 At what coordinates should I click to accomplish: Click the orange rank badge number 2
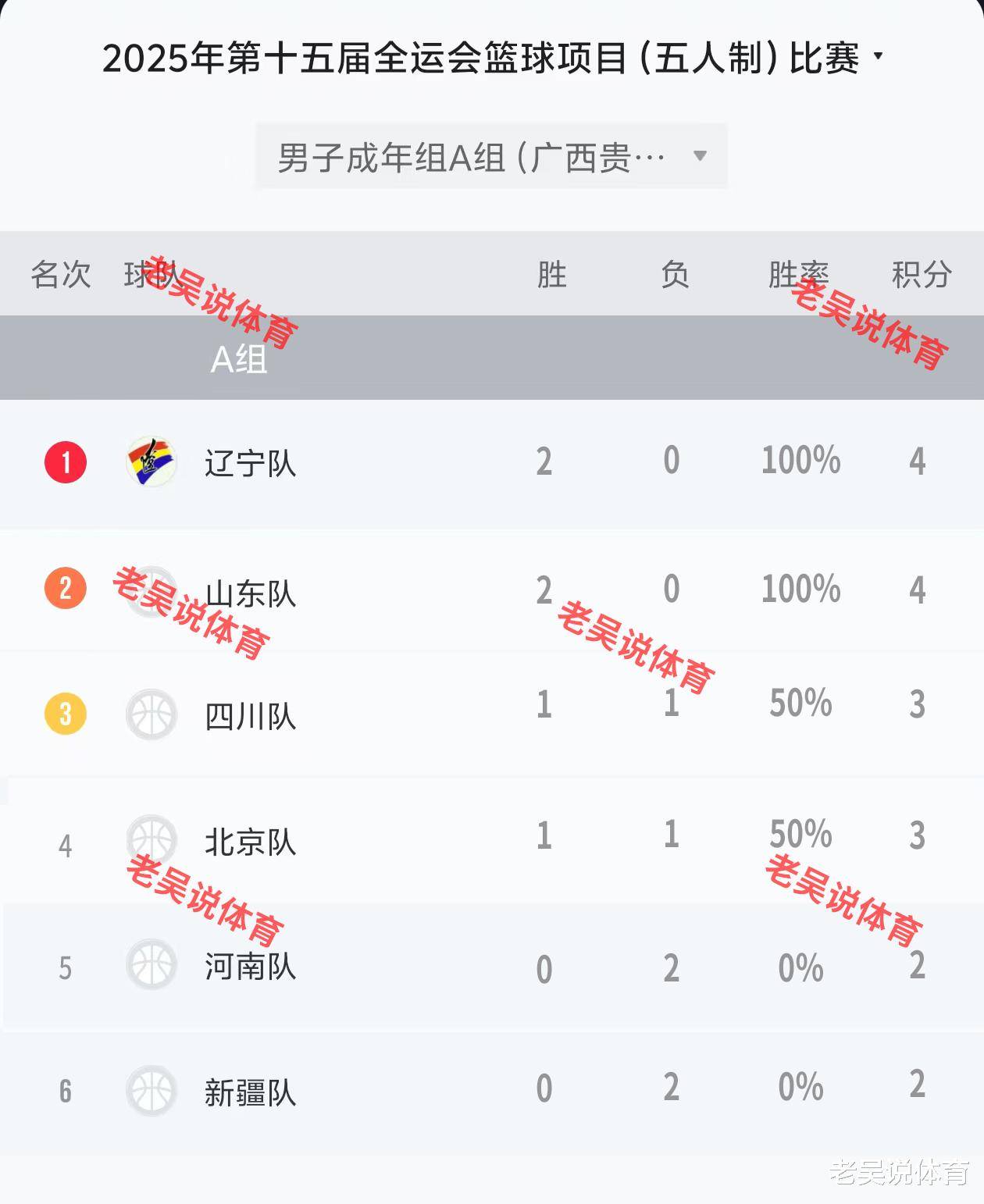(67, 587)
